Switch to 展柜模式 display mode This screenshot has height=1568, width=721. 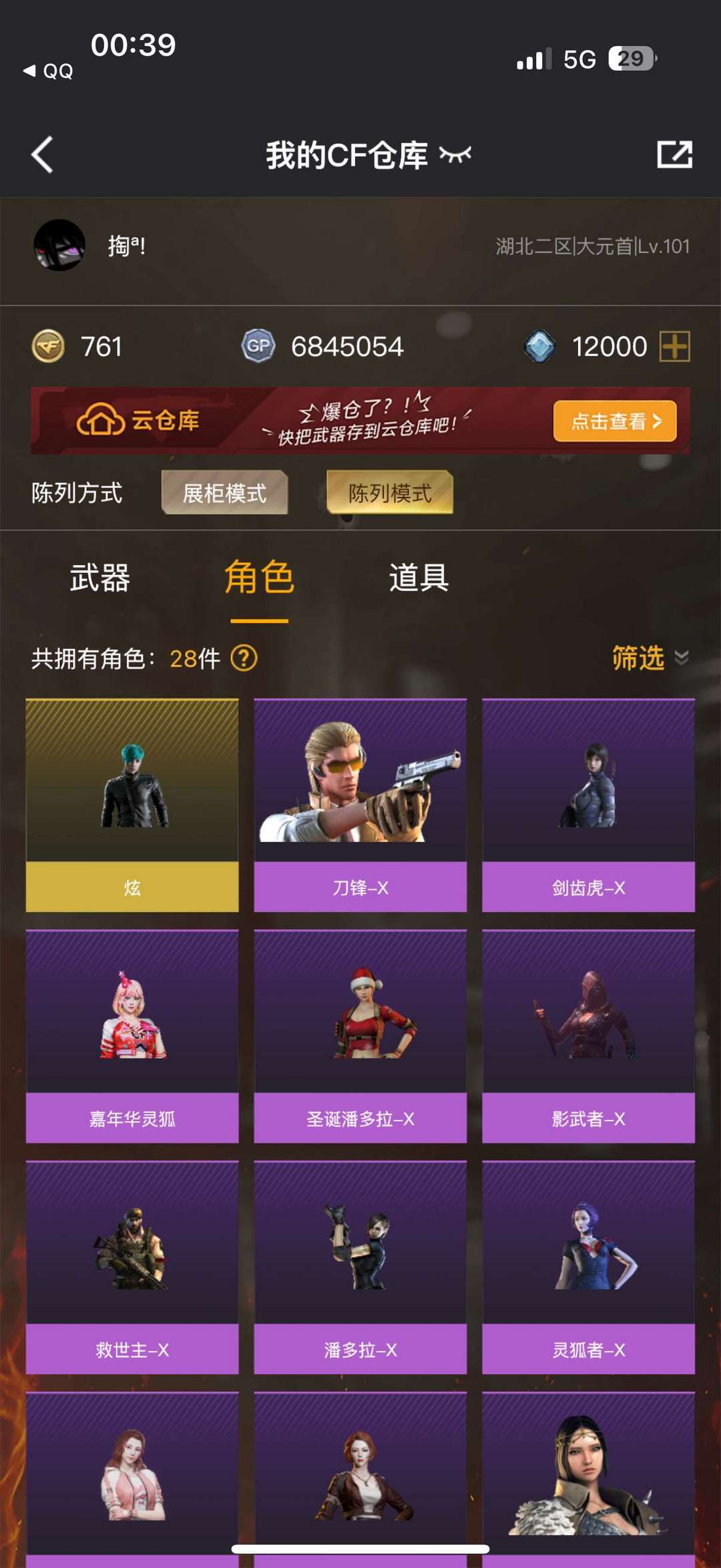click(x=224, y=493)
